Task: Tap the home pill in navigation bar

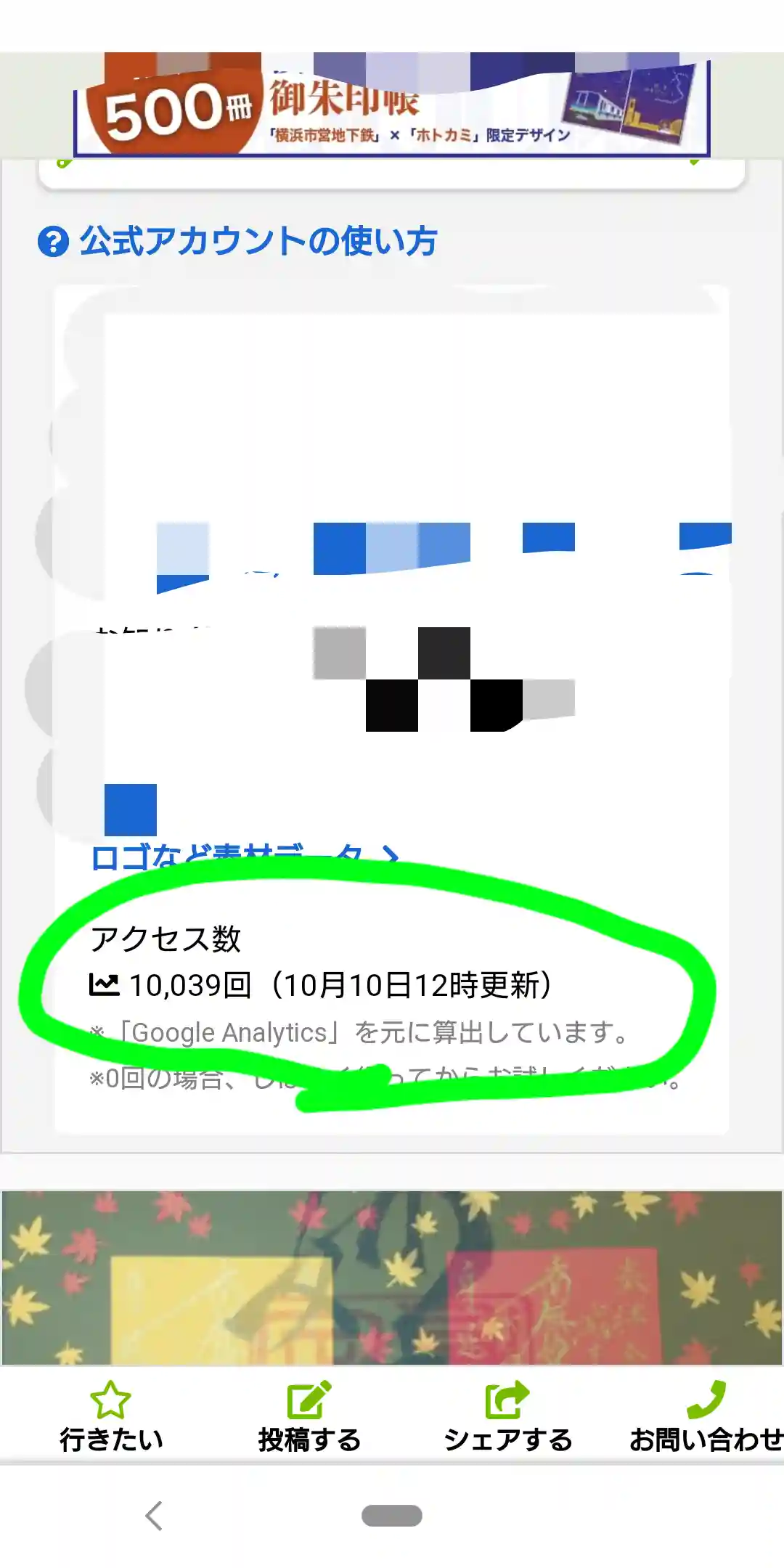Action: [x=392, y=1516]
